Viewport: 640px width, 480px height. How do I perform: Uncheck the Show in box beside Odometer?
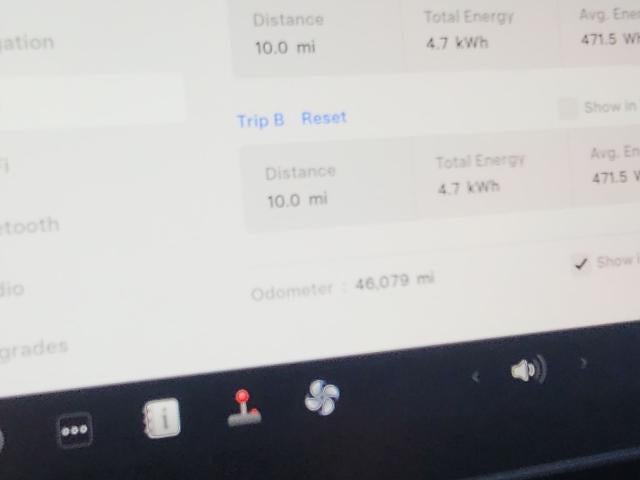[x=581, y=265]
